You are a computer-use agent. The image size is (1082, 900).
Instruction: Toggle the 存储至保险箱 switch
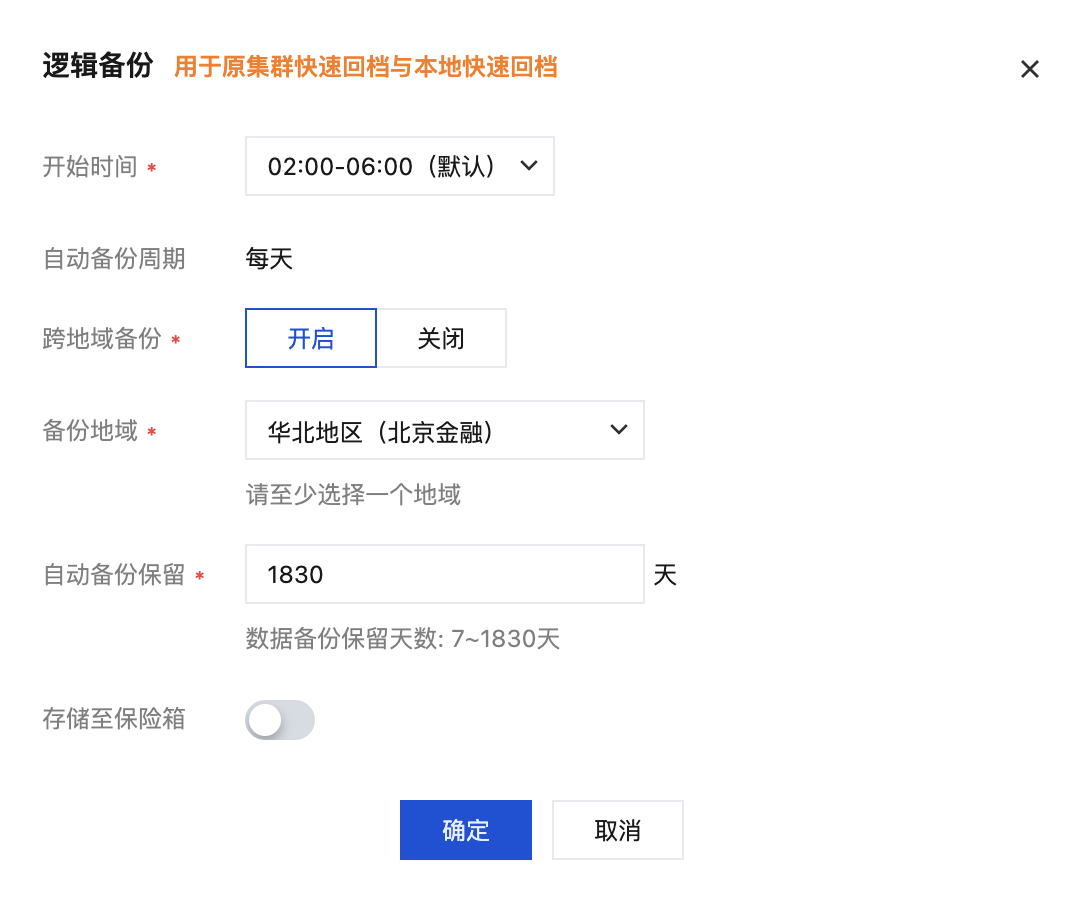click(x=280, y=720)
